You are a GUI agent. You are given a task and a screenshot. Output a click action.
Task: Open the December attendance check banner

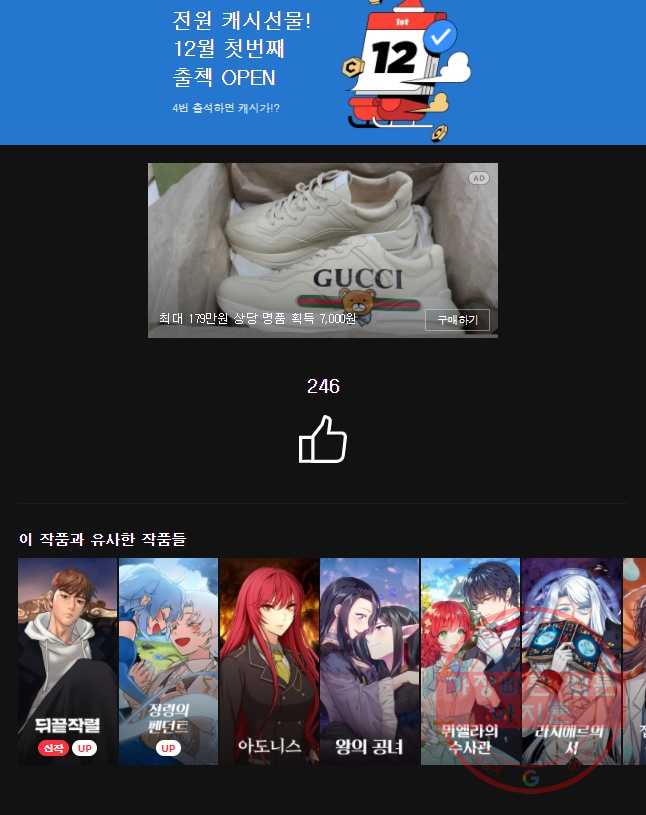coord(322,70)
